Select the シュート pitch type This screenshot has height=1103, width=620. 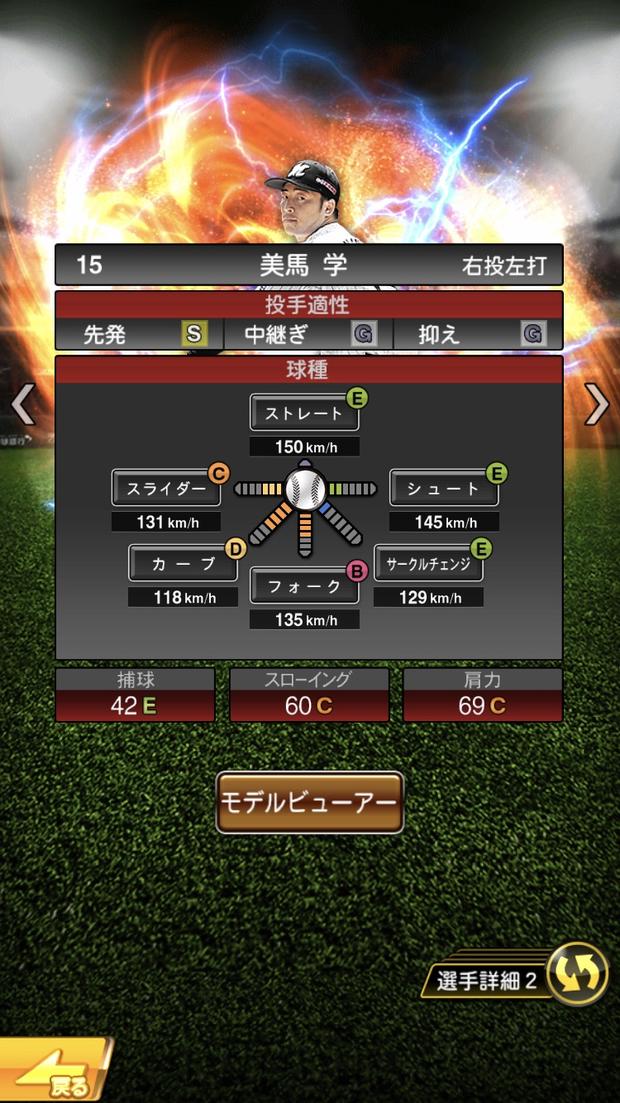(x=443, y=488)
